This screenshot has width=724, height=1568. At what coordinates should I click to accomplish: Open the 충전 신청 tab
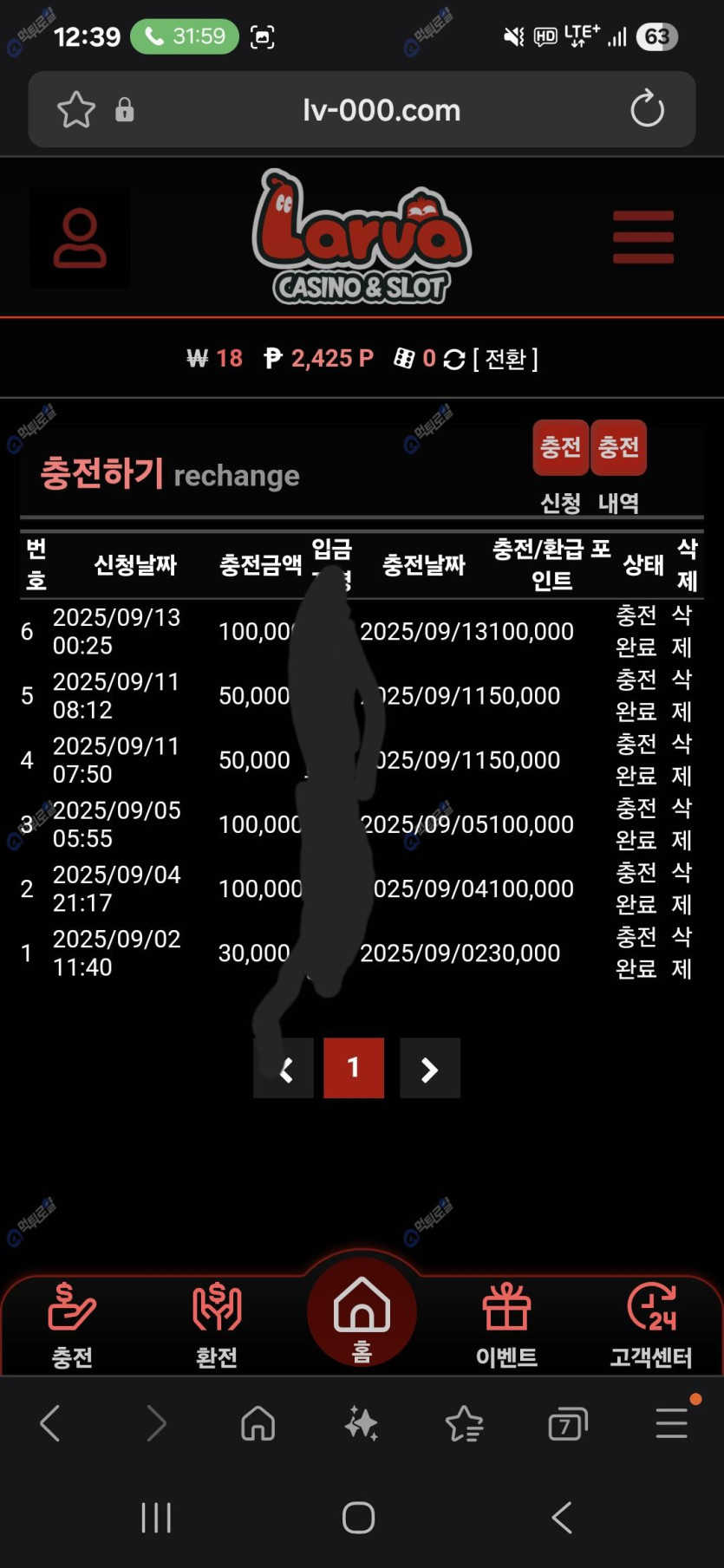(560, 448)
